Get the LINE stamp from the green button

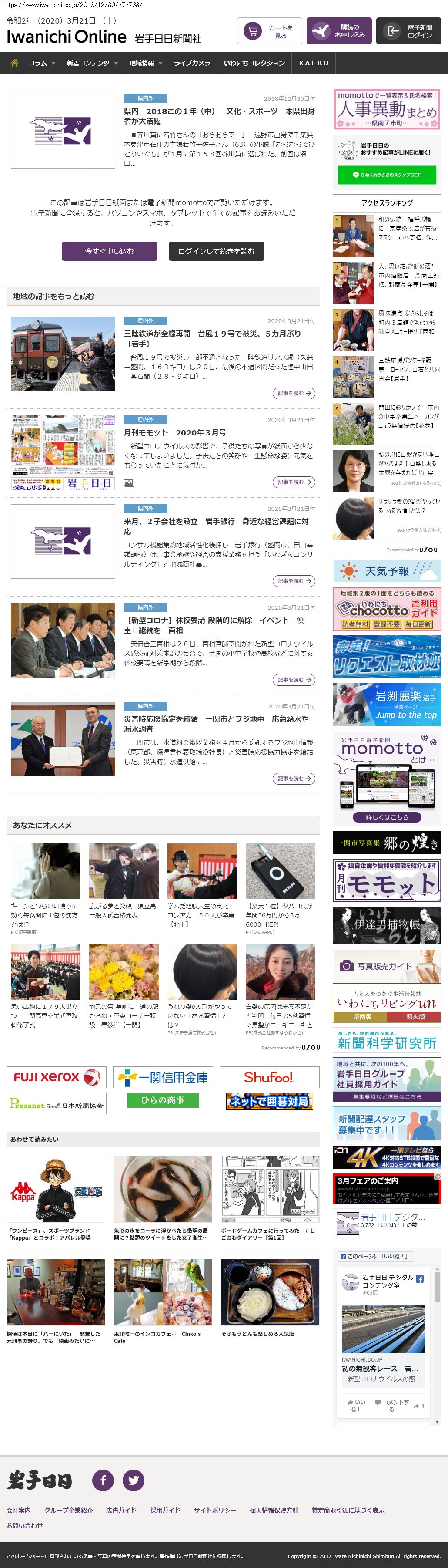387,175
